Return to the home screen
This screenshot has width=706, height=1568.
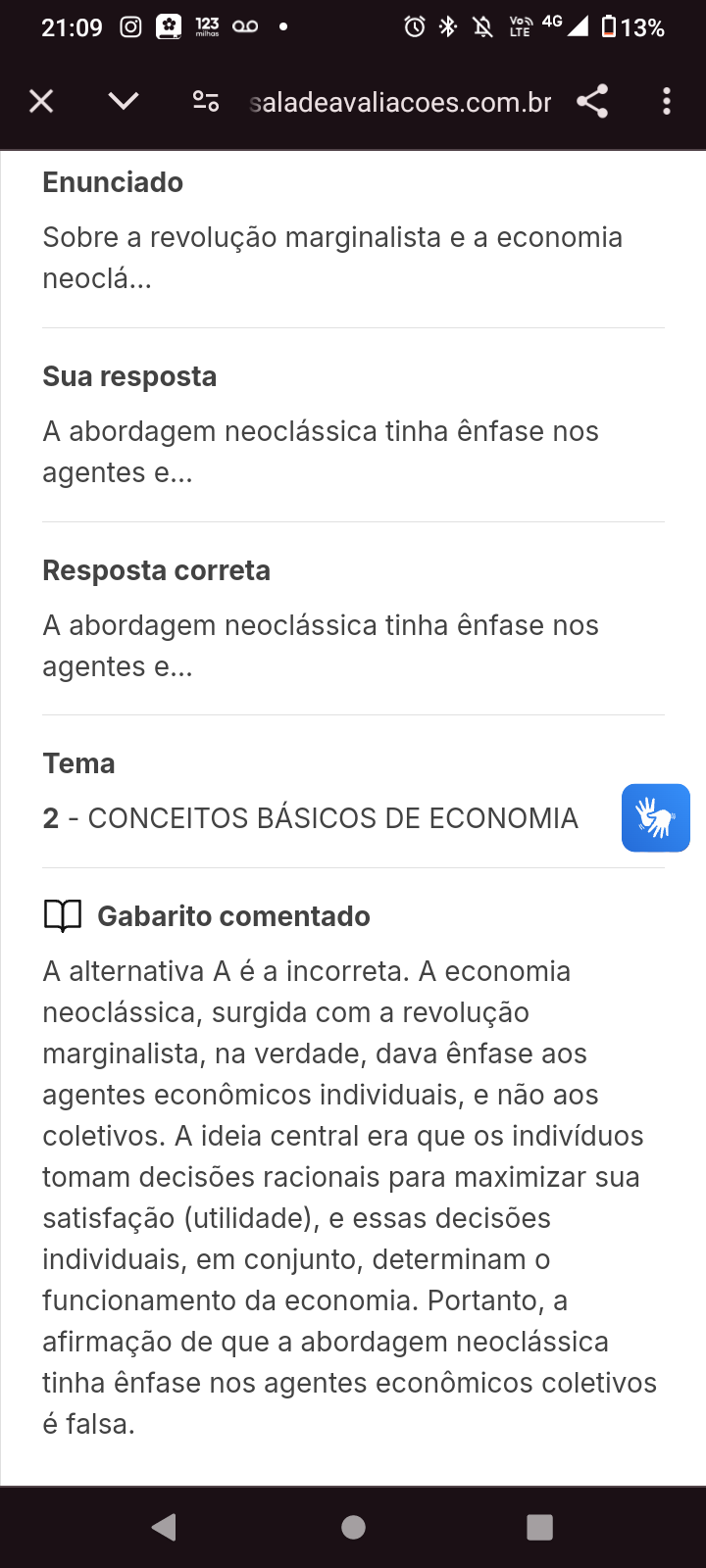coord(353,1527)
